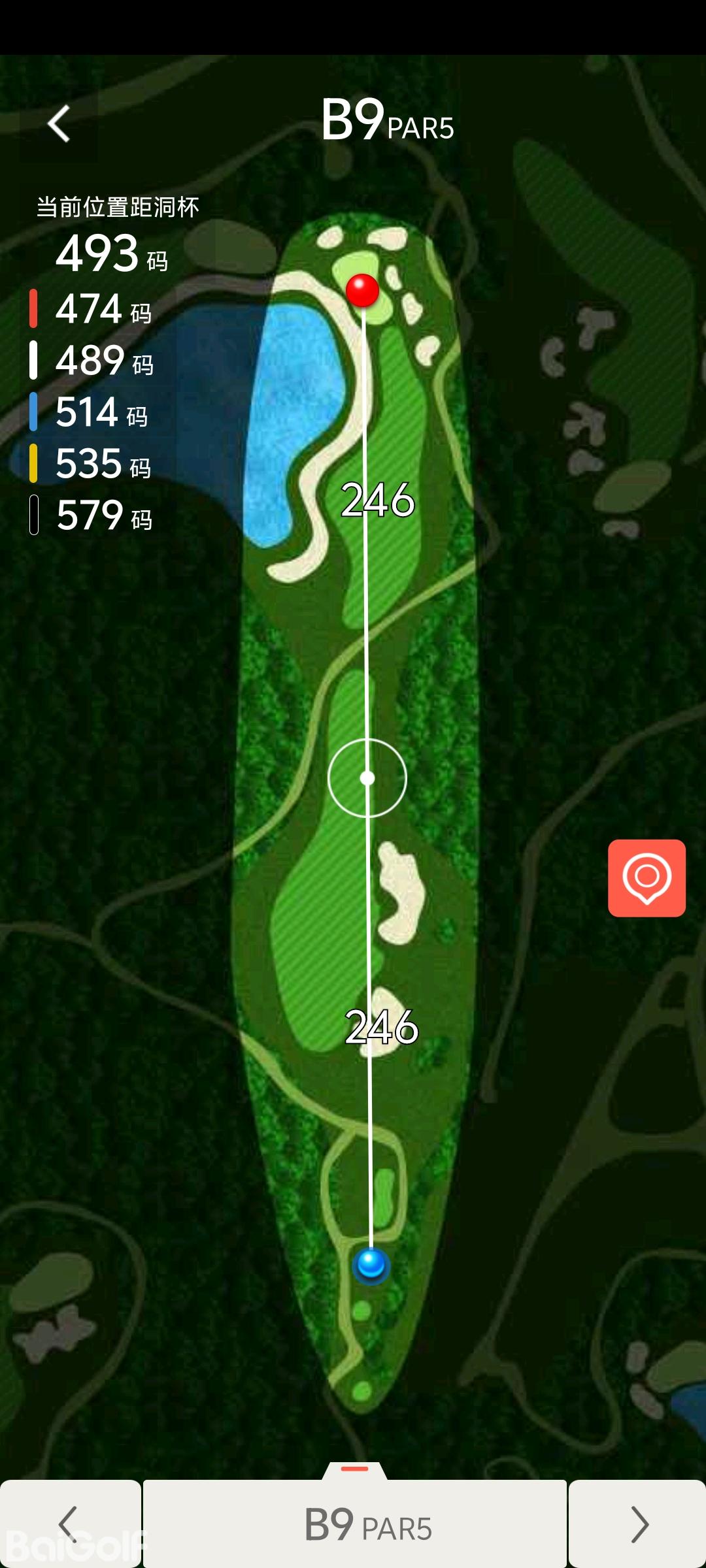Advance to the next hole
Image resolution: width=706 pixels, height=1568 pixels.
637,1524
